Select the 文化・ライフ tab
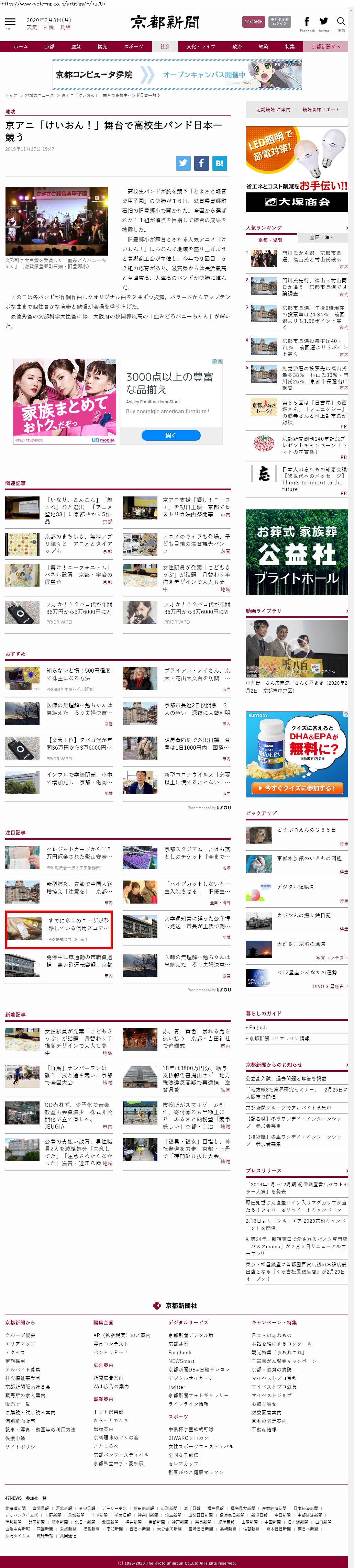Screen dimensions: 354x1568 tap(200, 47)
